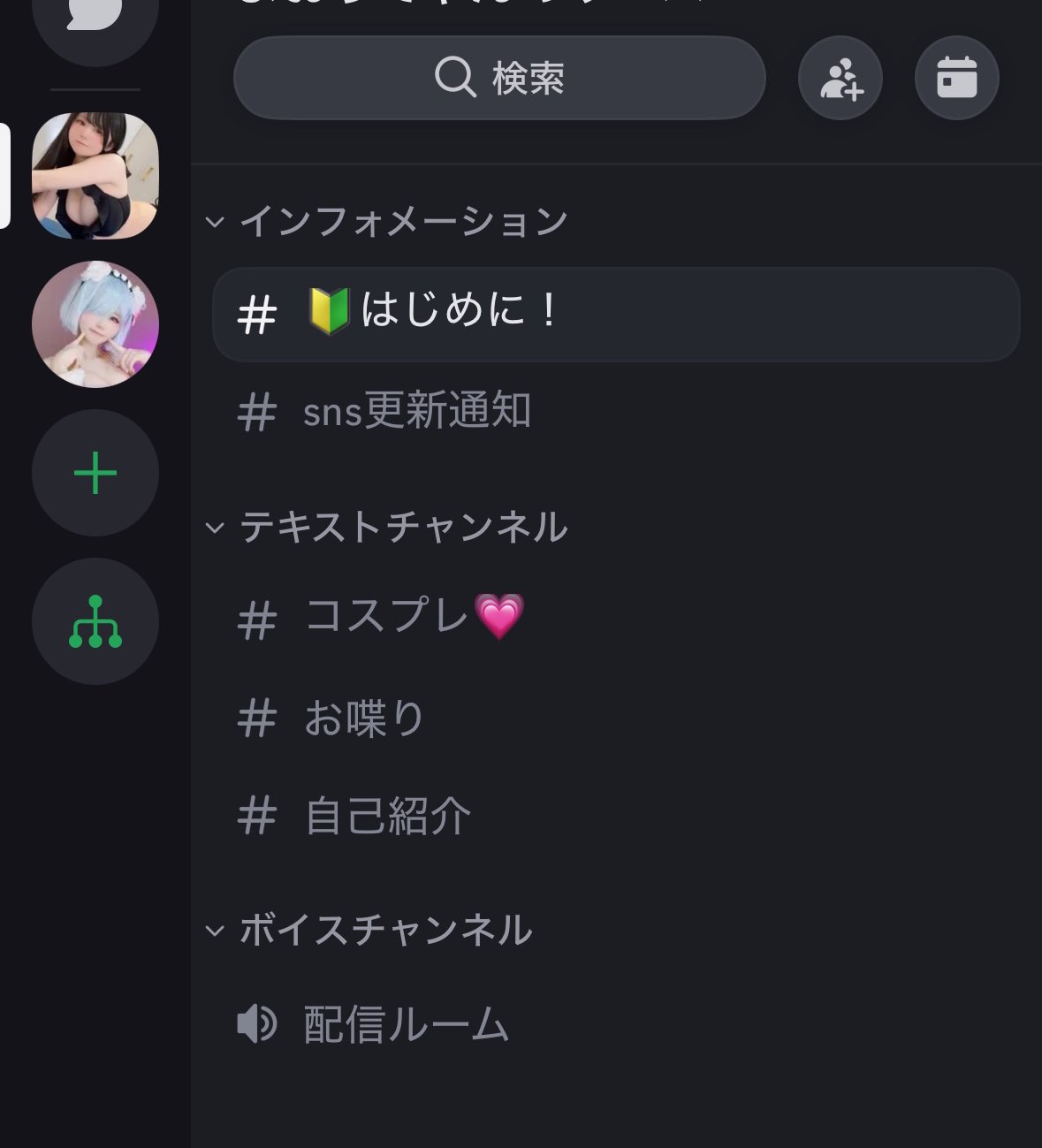The width and height of the screenshot is (1042, 1148).
Task: Click the speaker icon beside 配信ルーム
Action: 255,1025
